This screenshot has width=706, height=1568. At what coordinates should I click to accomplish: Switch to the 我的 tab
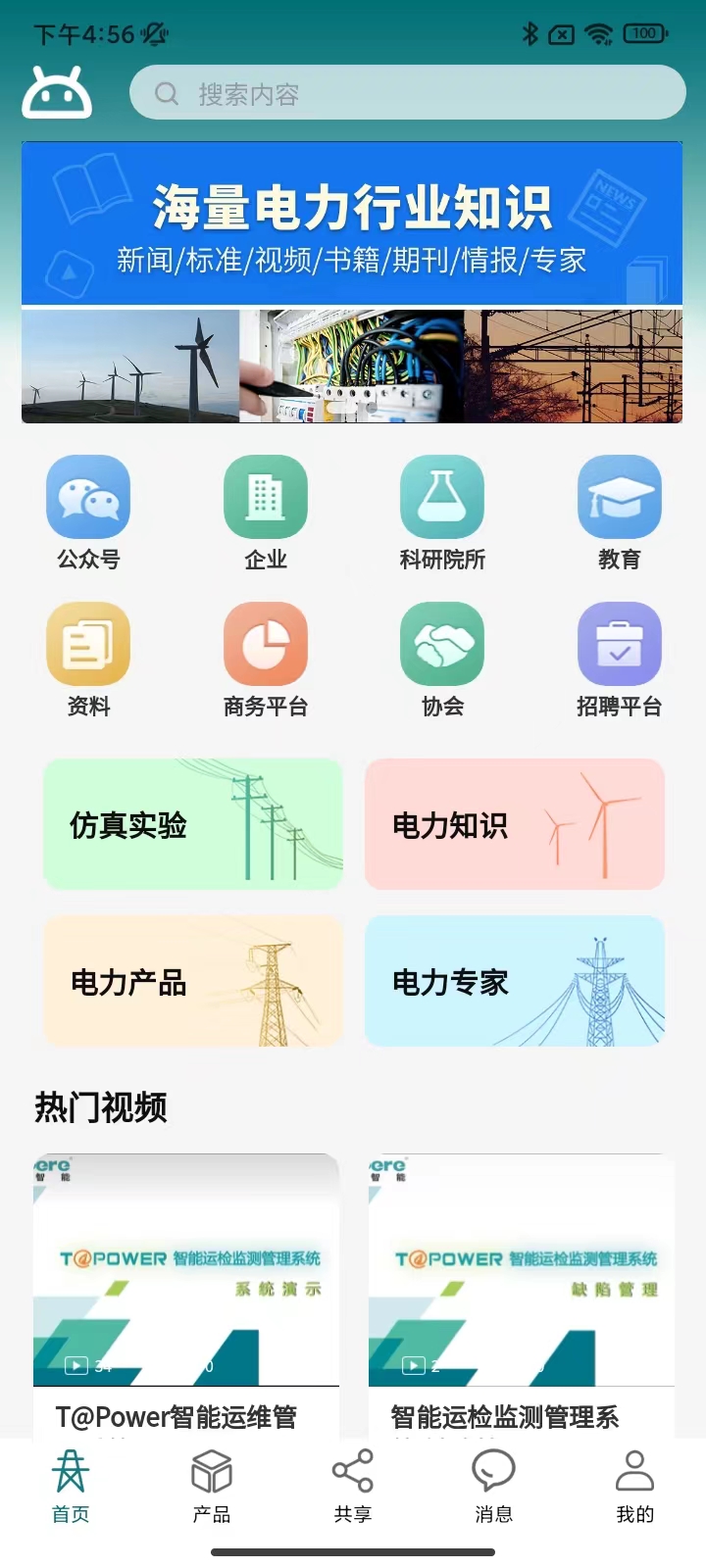click(635, 1487)
